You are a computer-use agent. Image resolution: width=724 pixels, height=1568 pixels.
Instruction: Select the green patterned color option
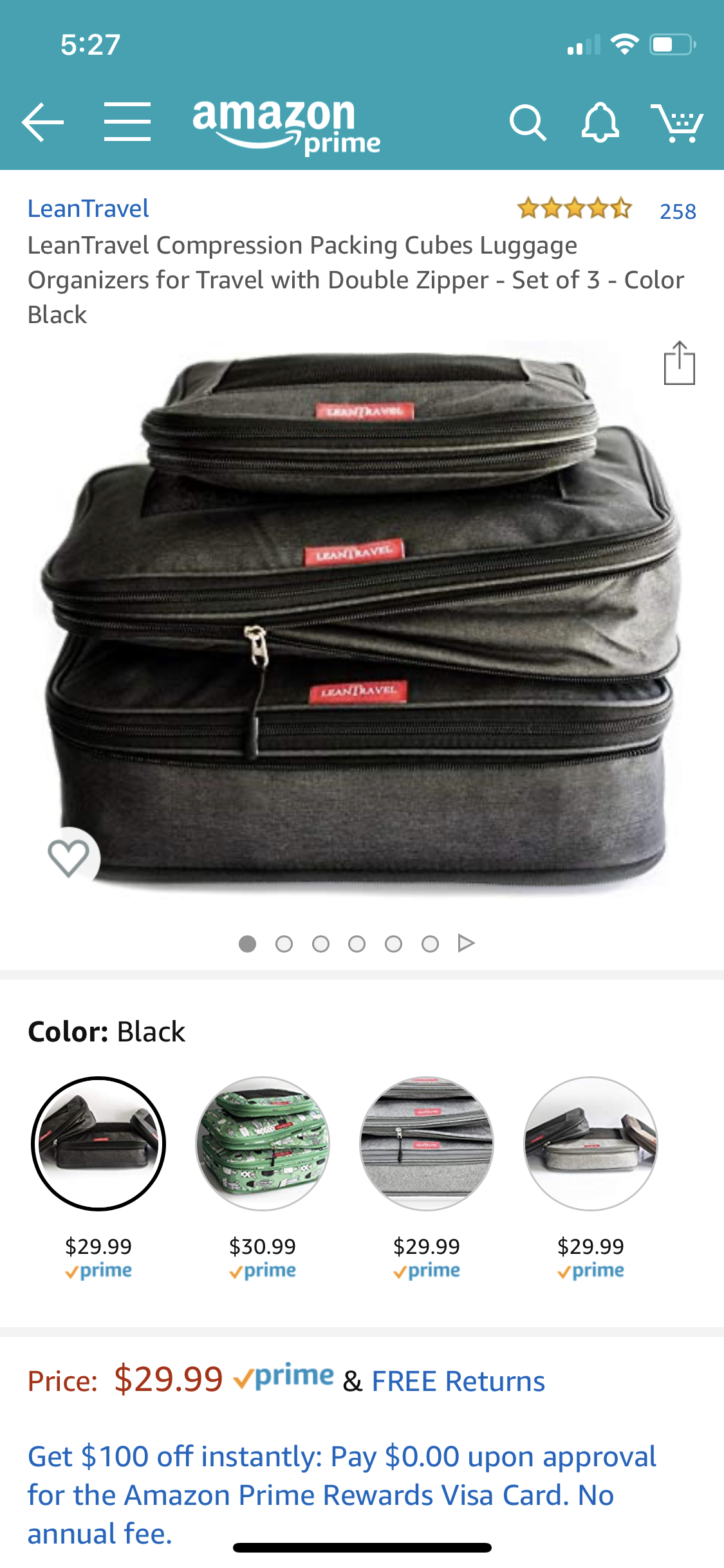click(x=263, y=1144)
